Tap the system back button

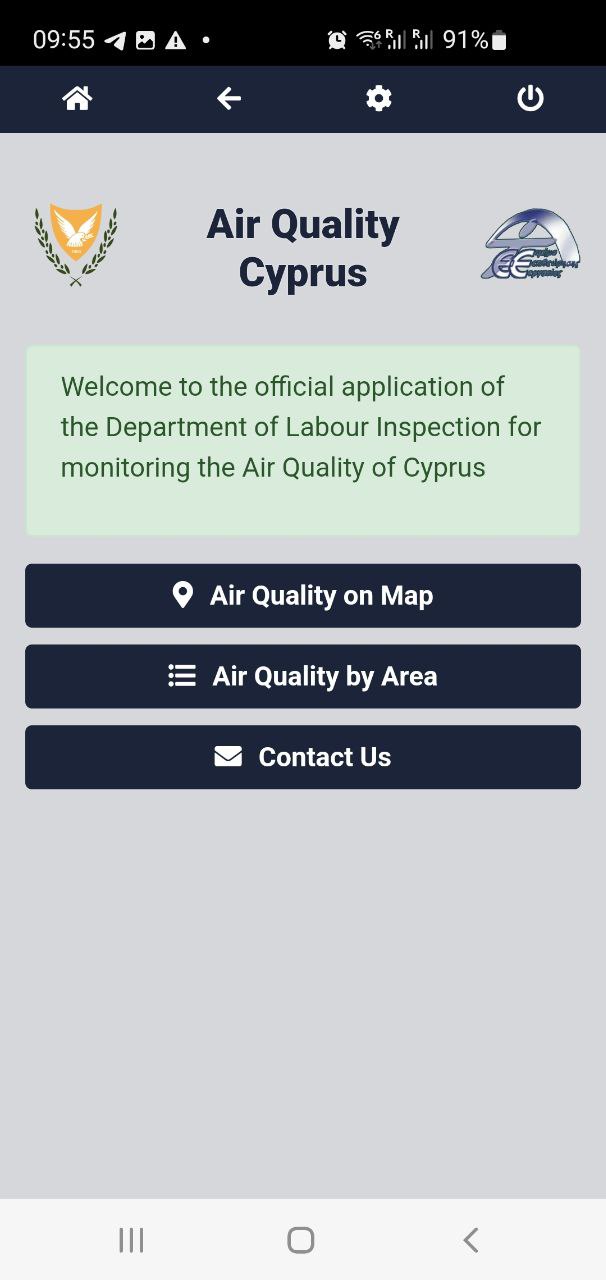point(471,1240)
